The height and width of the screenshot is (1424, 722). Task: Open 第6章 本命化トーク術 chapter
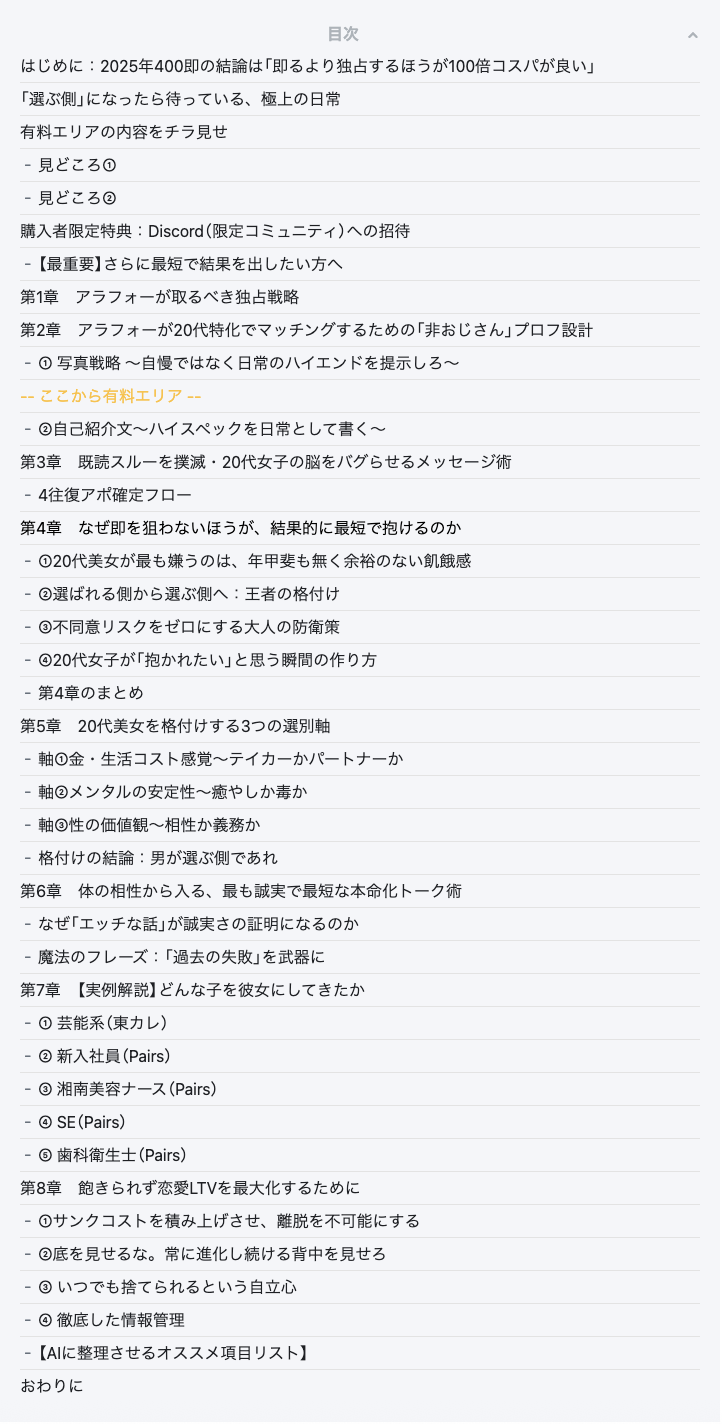241,891
